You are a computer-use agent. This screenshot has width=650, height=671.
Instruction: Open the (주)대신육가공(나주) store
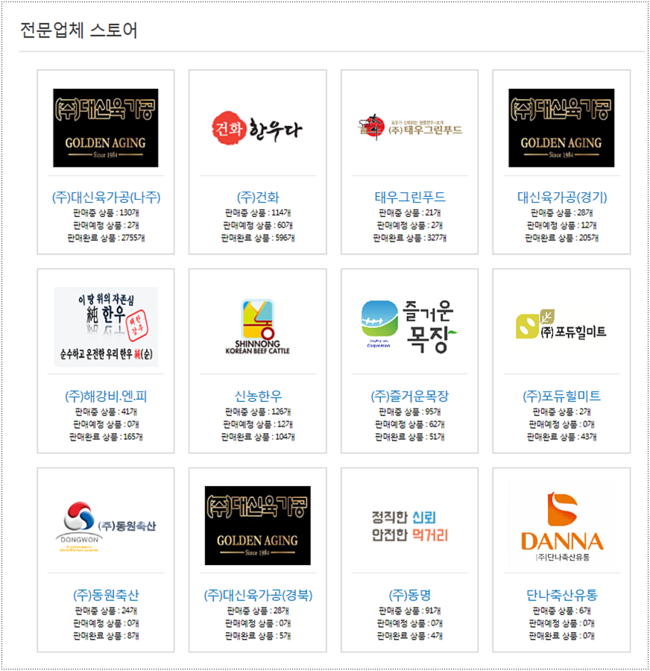pyautogui.click(x=105, y=196)
